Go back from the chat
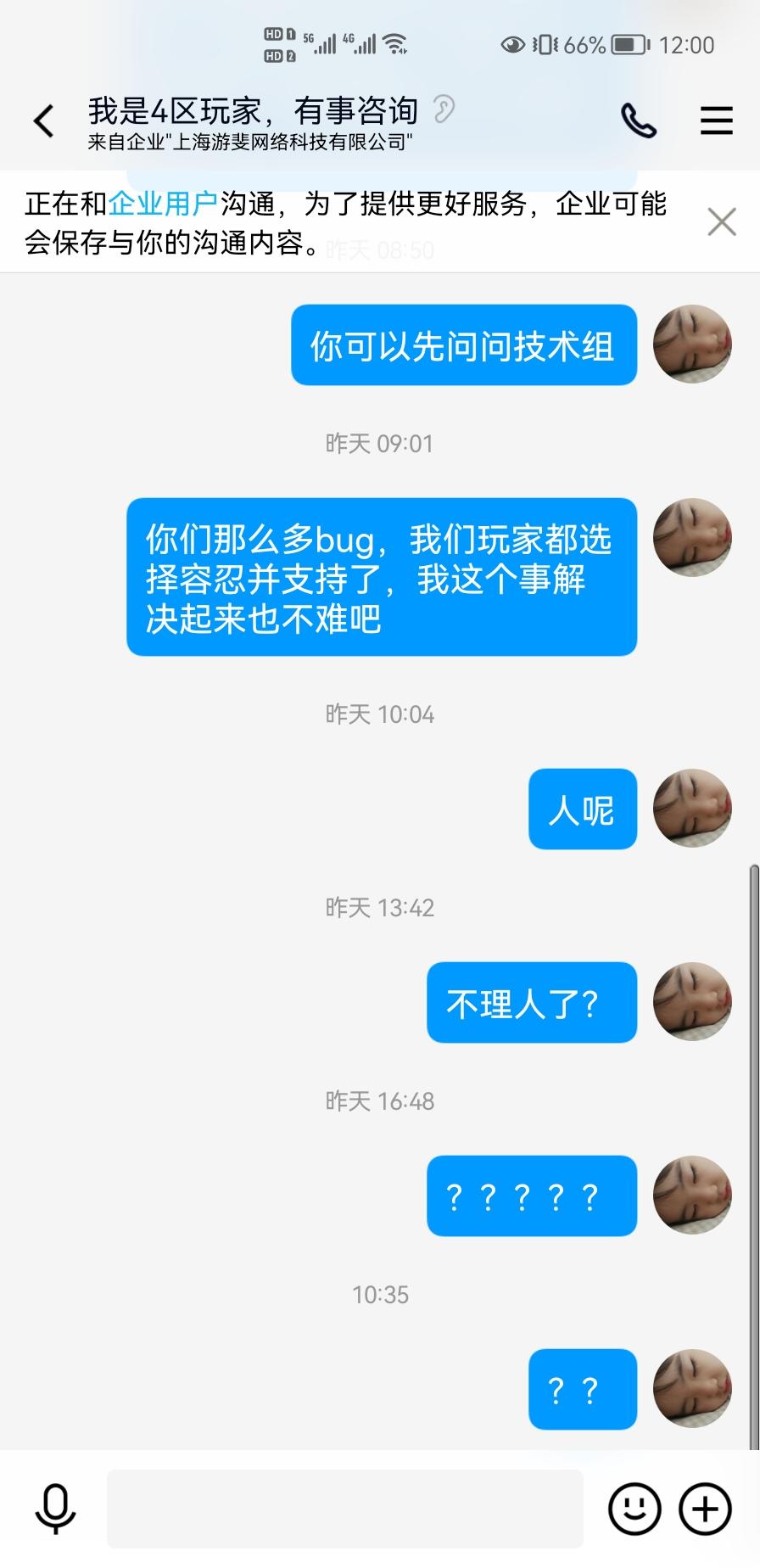 coord(44,121)
